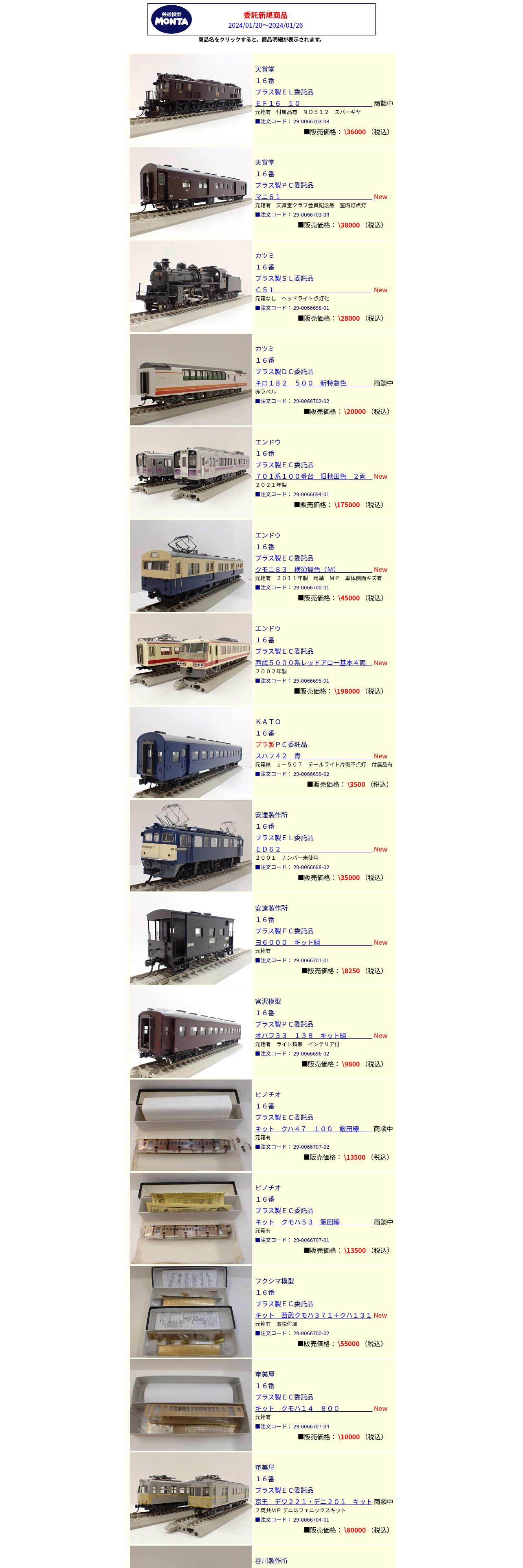Viewport: 523px width, 1568px height.
Task: View 西武５０００系レッドアロー基本４両 details
Action: (310, 662)
